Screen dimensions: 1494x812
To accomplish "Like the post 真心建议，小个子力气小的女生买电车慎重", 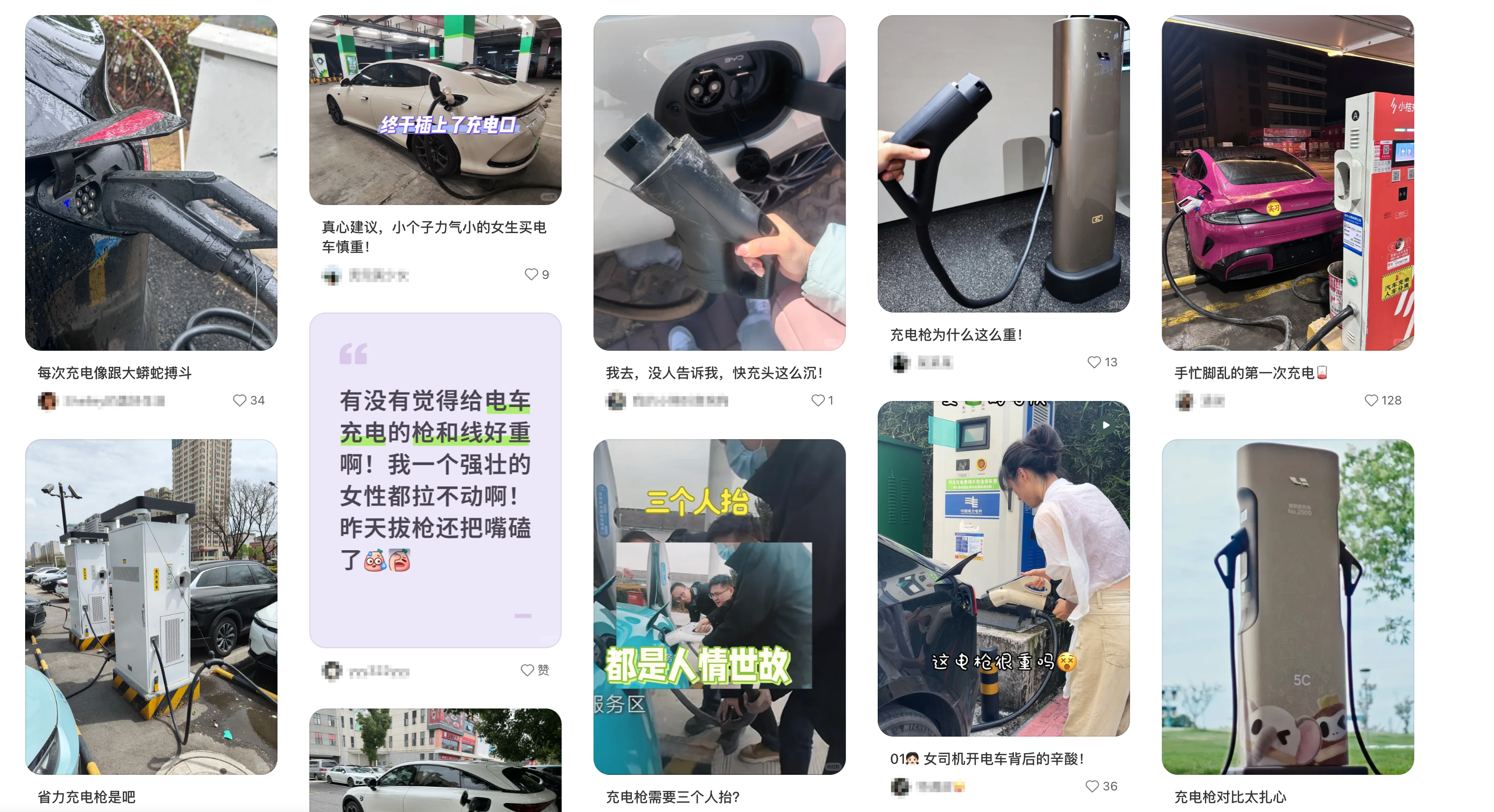I will coord(531,274).
